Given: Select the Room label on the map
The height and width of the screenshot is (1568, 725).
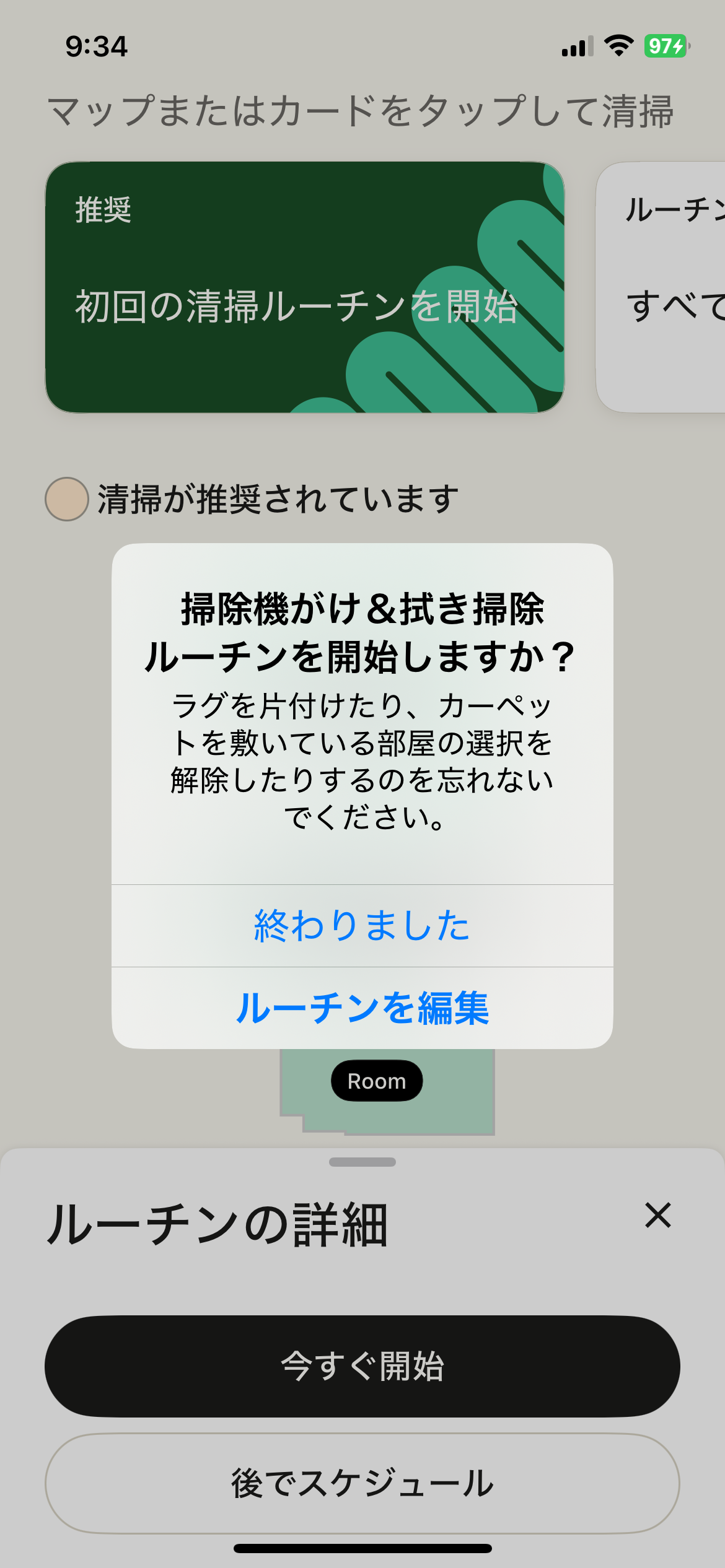Looking at the screenshot, I should pos(377,1081).
